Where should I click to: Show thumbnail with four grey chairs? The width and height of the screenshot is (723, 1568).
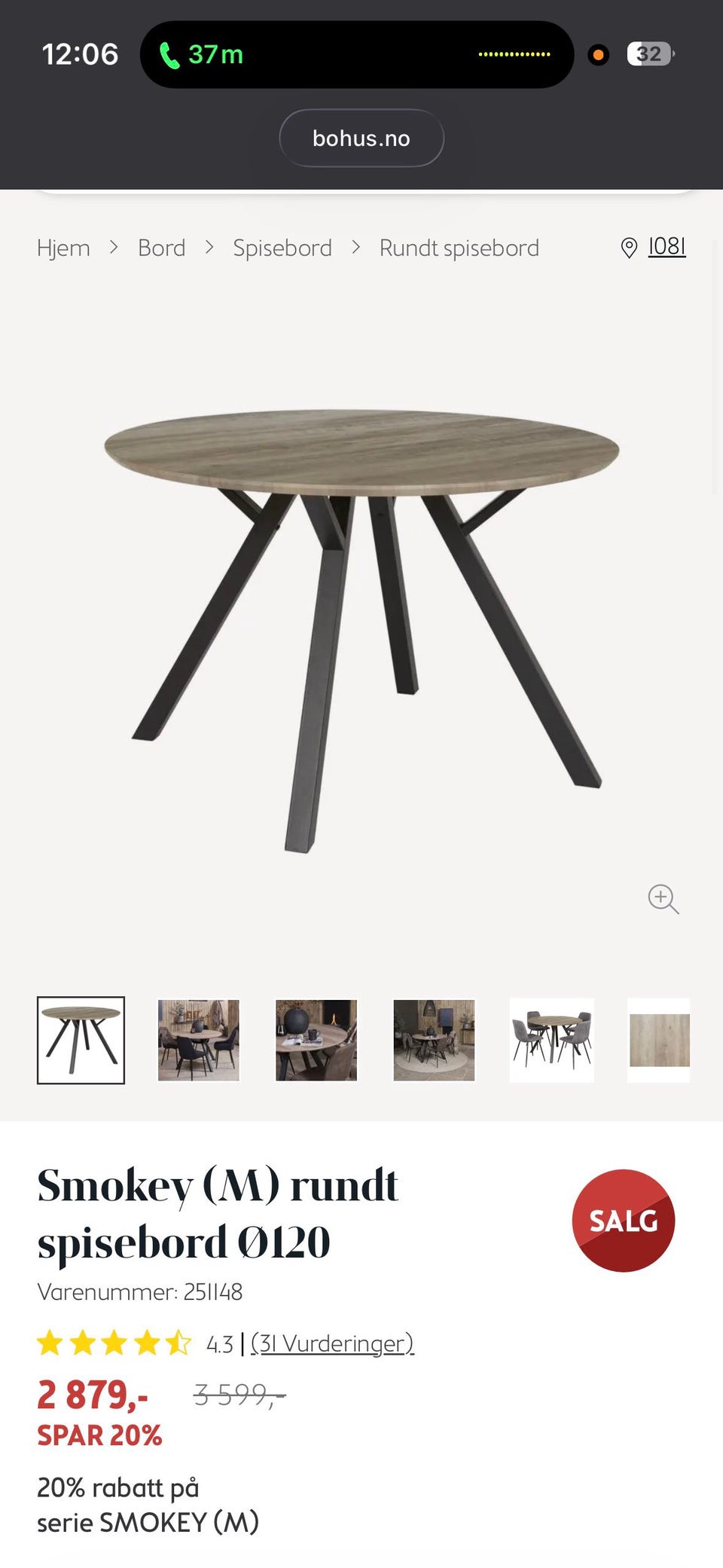click(x=551, y=1040)
